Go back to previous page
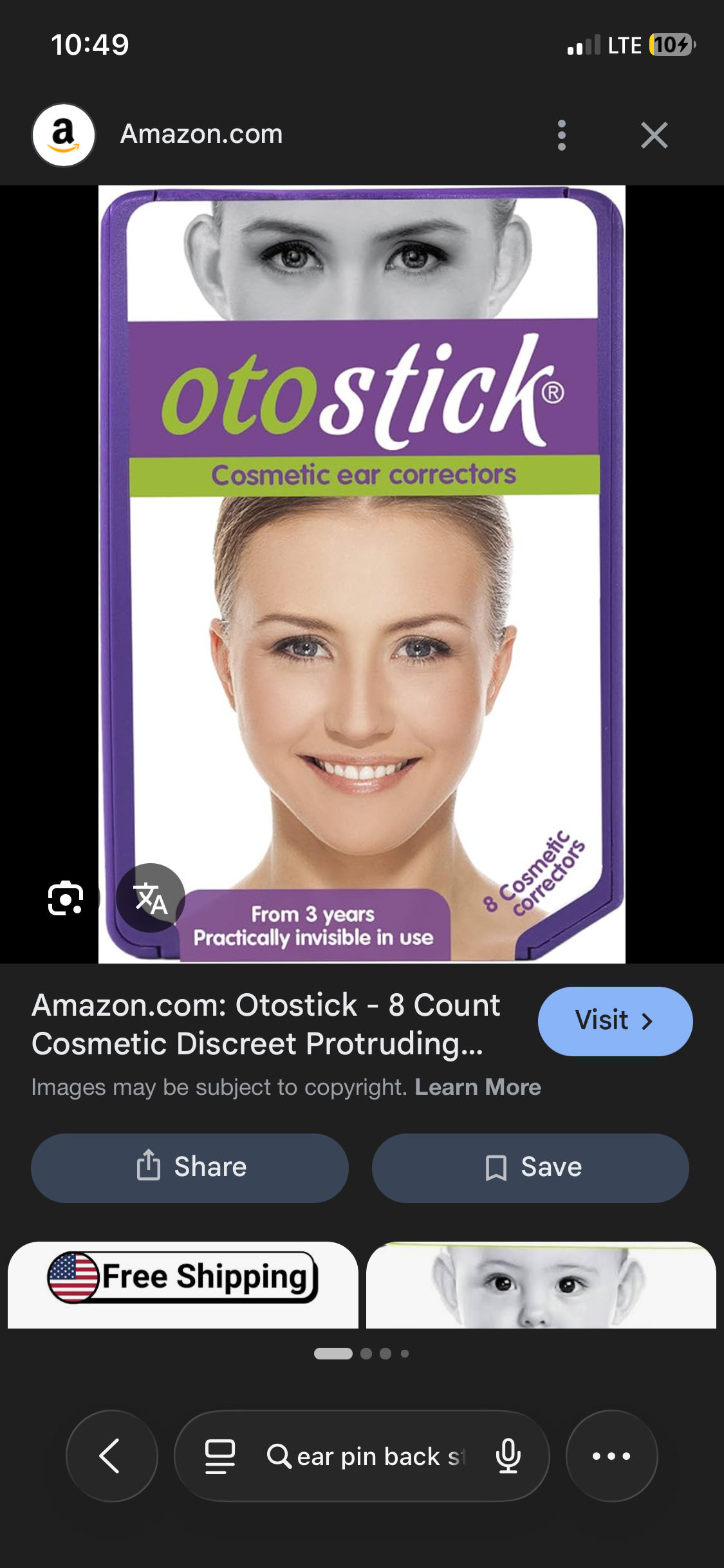 point(111,1456)
